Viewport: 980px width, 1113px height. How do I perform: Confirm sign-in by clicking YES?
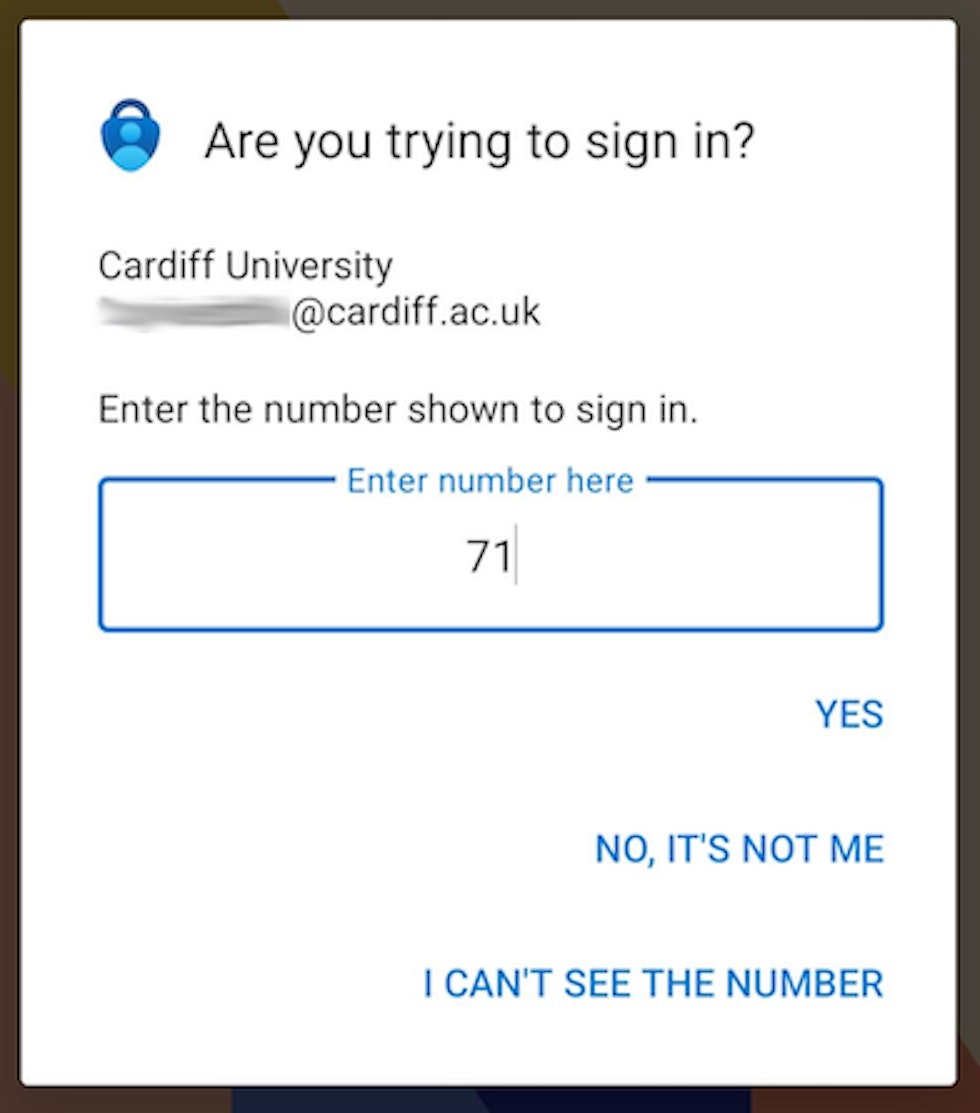point(849,715)
